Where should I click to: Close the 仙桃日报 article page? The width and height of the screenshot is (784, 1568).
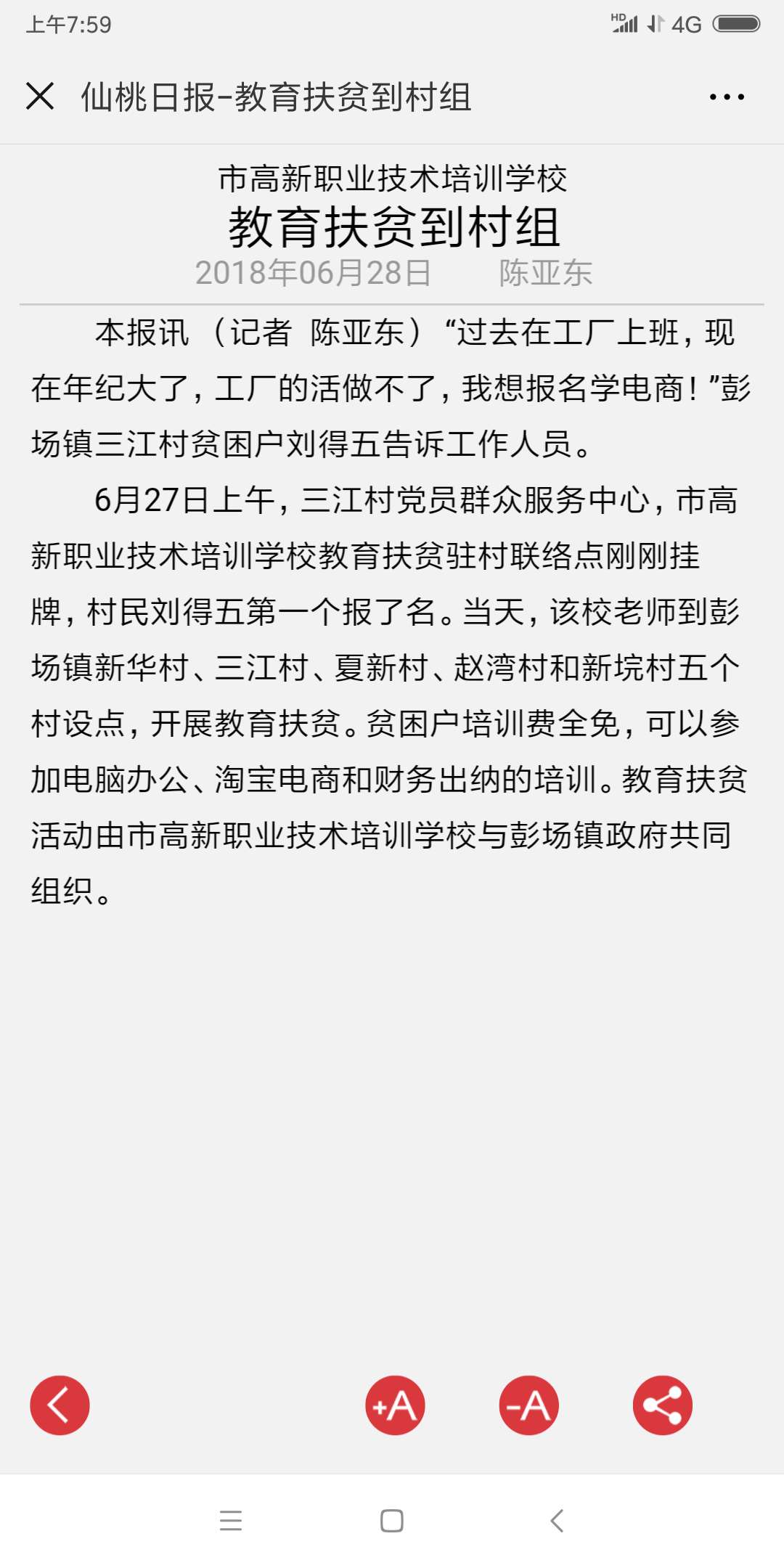(x=40, y=96)
